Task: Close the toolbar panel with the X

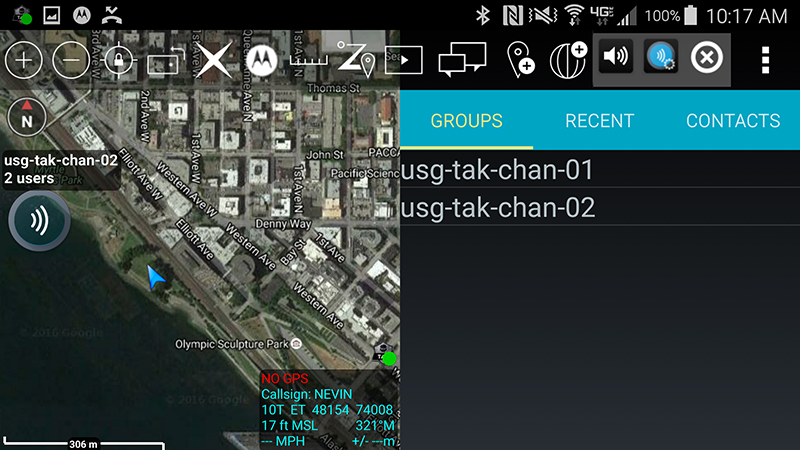Action: click(706, 58)
